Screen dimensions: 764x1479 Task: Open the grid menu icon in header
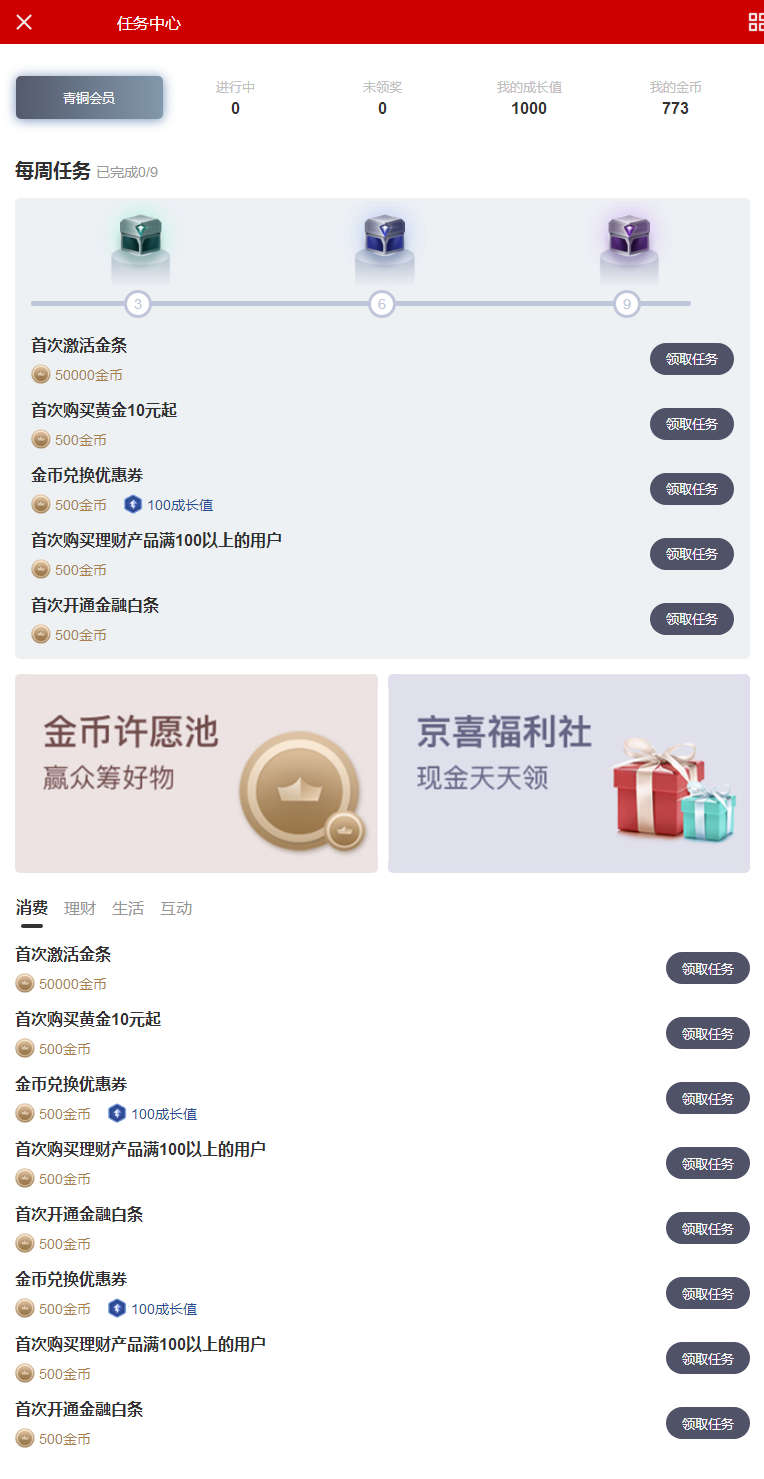(x=755, y=22)
